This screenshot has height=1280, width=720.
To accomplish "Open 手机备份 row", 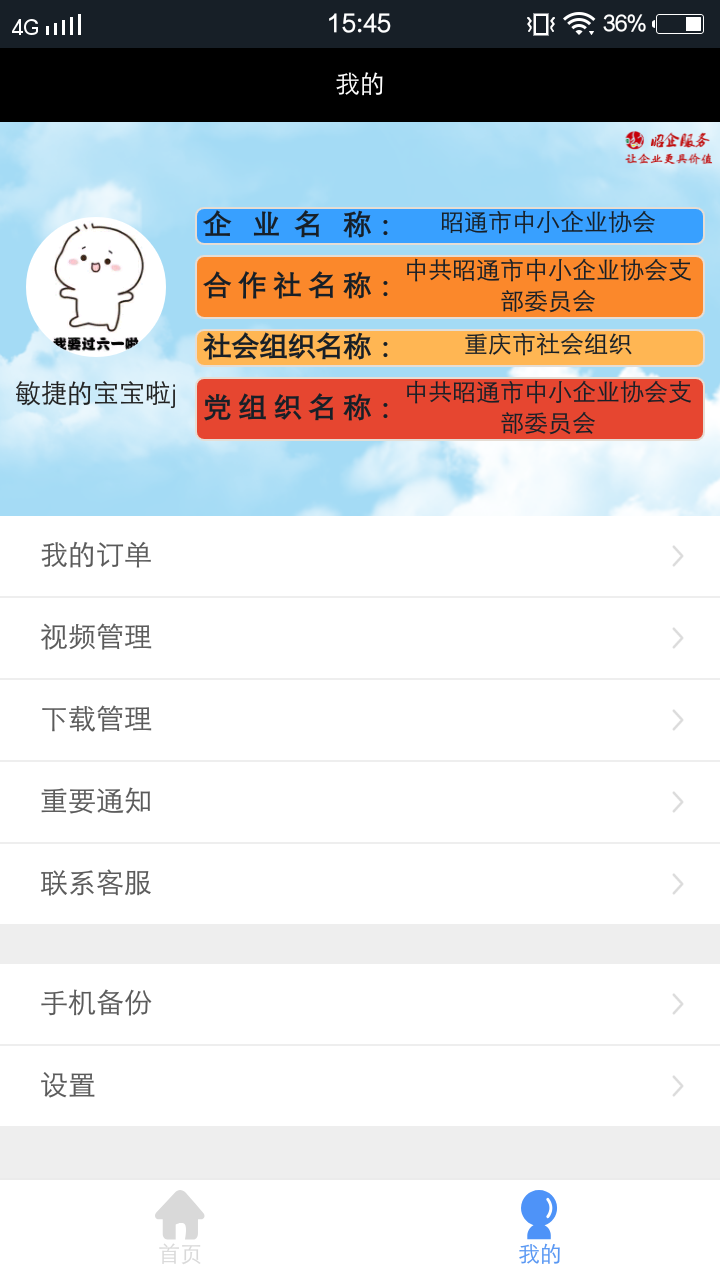I will pyautogui.click(x=360, y=1004).
